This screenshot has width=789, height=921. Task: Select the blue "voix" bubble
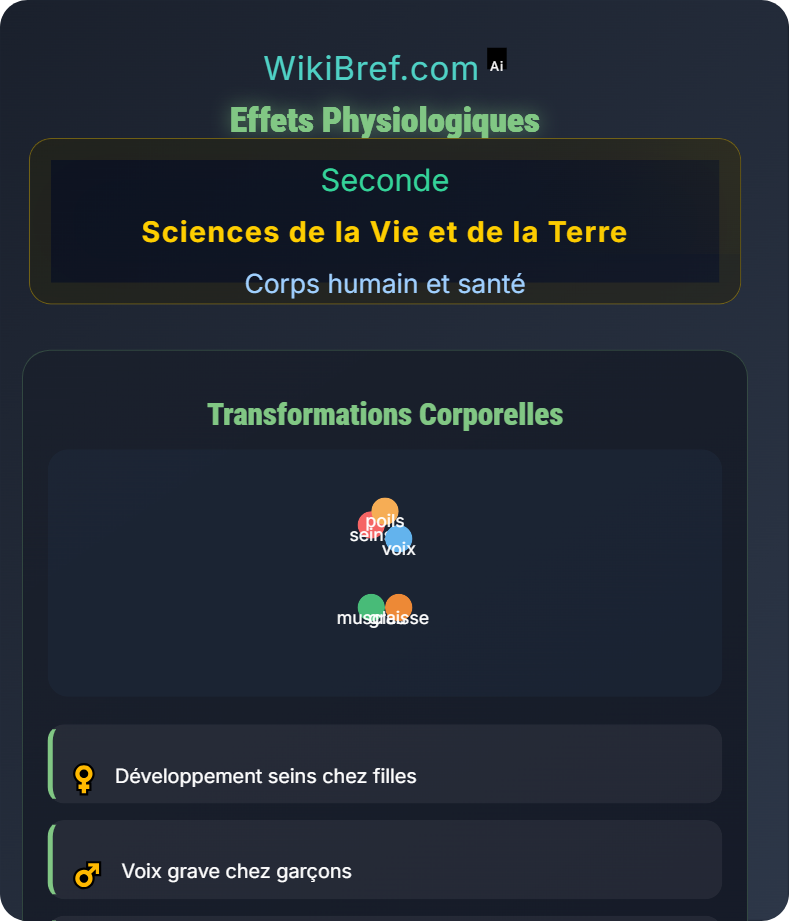(400, 538)
